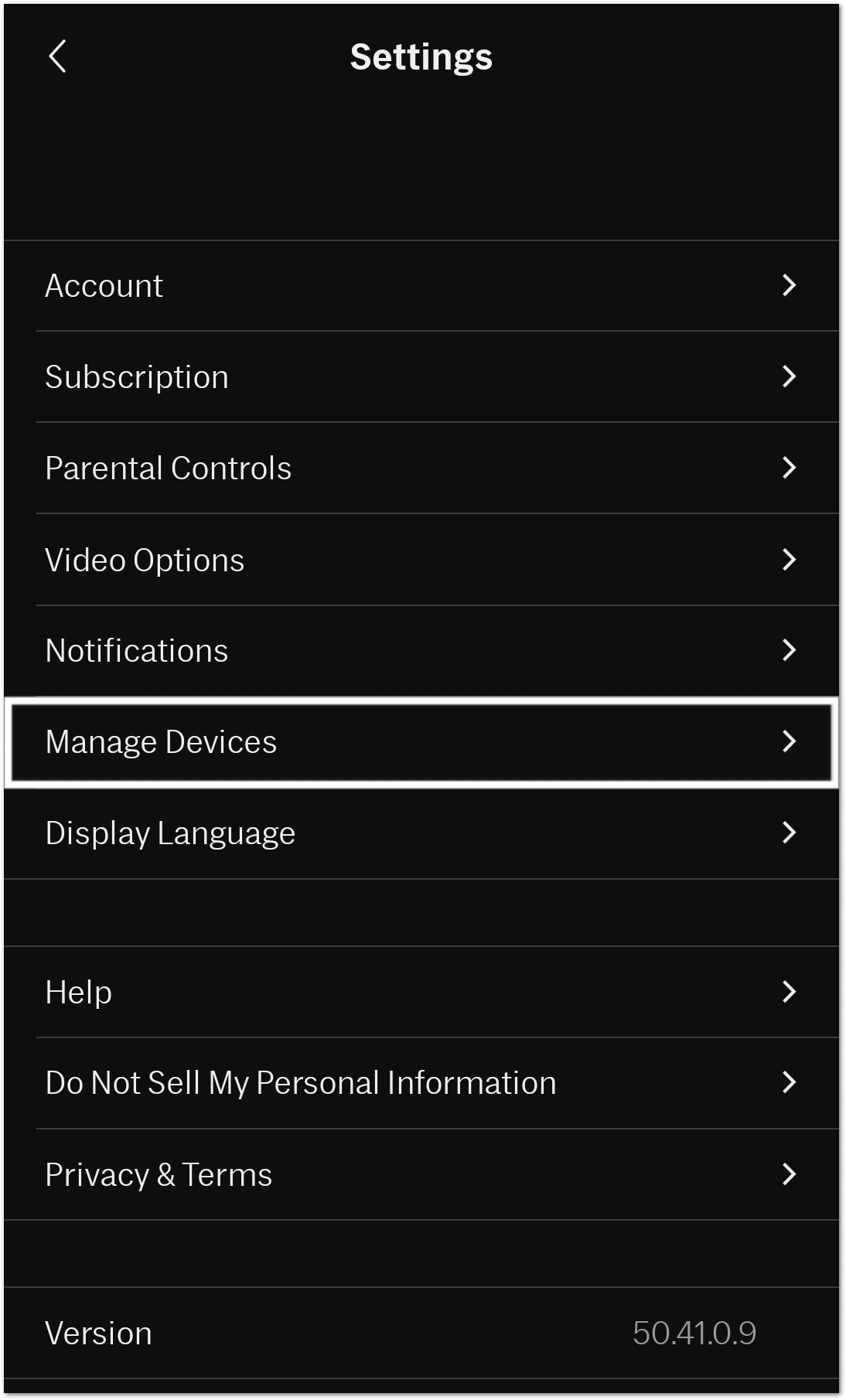Viewport: 846px width, 1400px height.
Task: Open Do Not Sell My Personal Information
Action: click(x=421, y=1083)
